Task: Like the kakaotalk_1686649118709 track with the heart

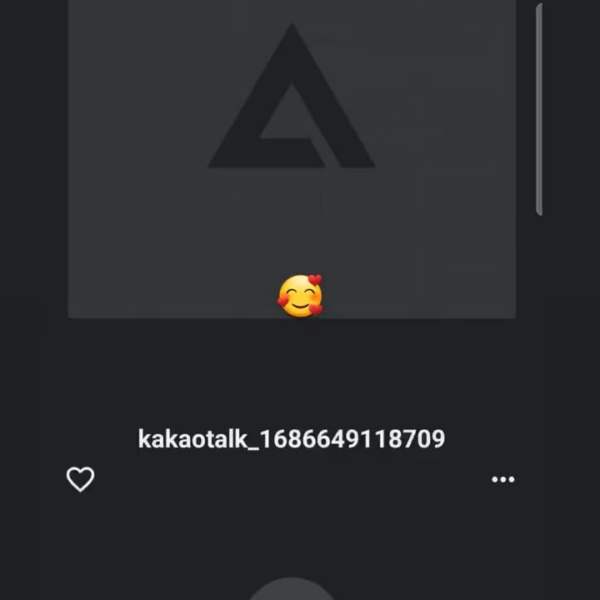Action: tap(80, 480)
